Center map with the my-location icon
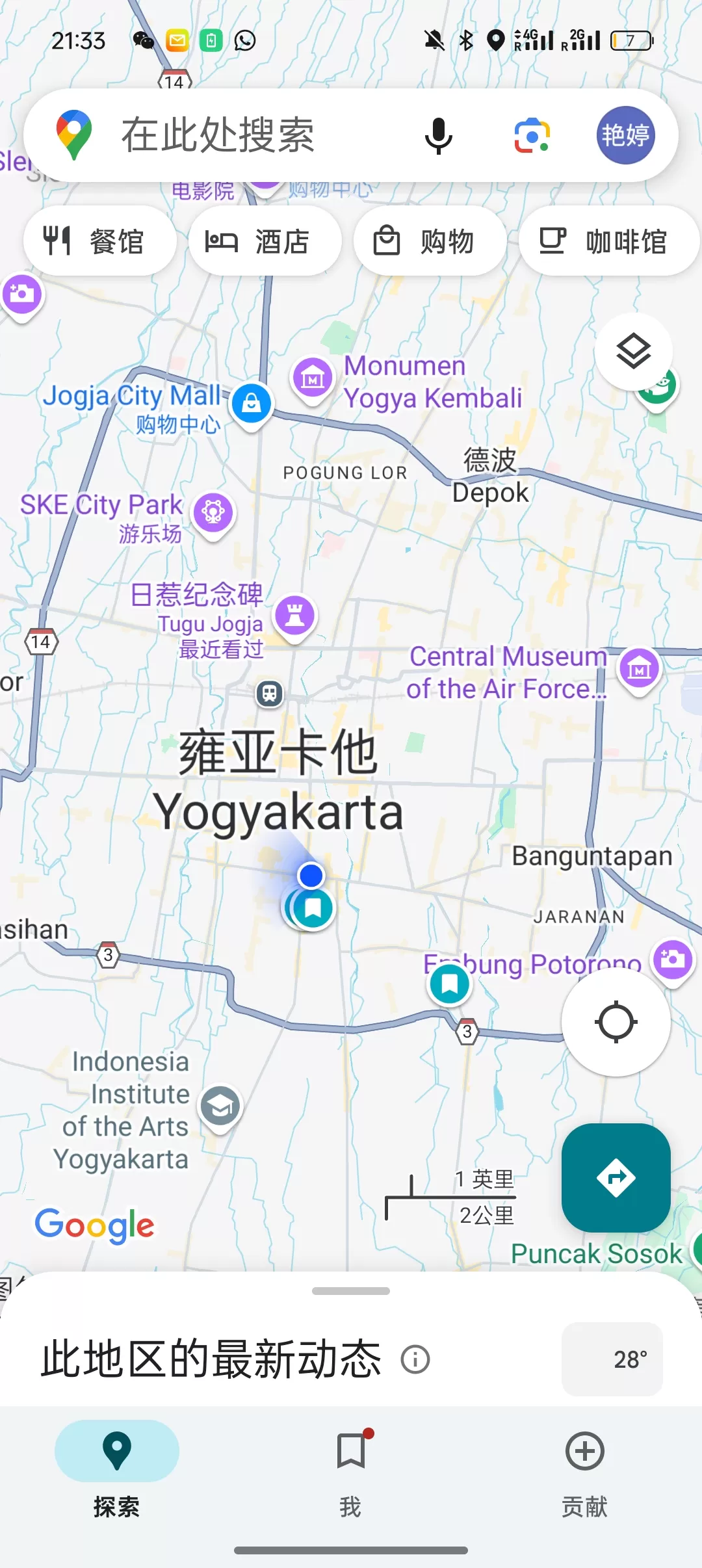 pyautogui.click(x=615, y=1021)
